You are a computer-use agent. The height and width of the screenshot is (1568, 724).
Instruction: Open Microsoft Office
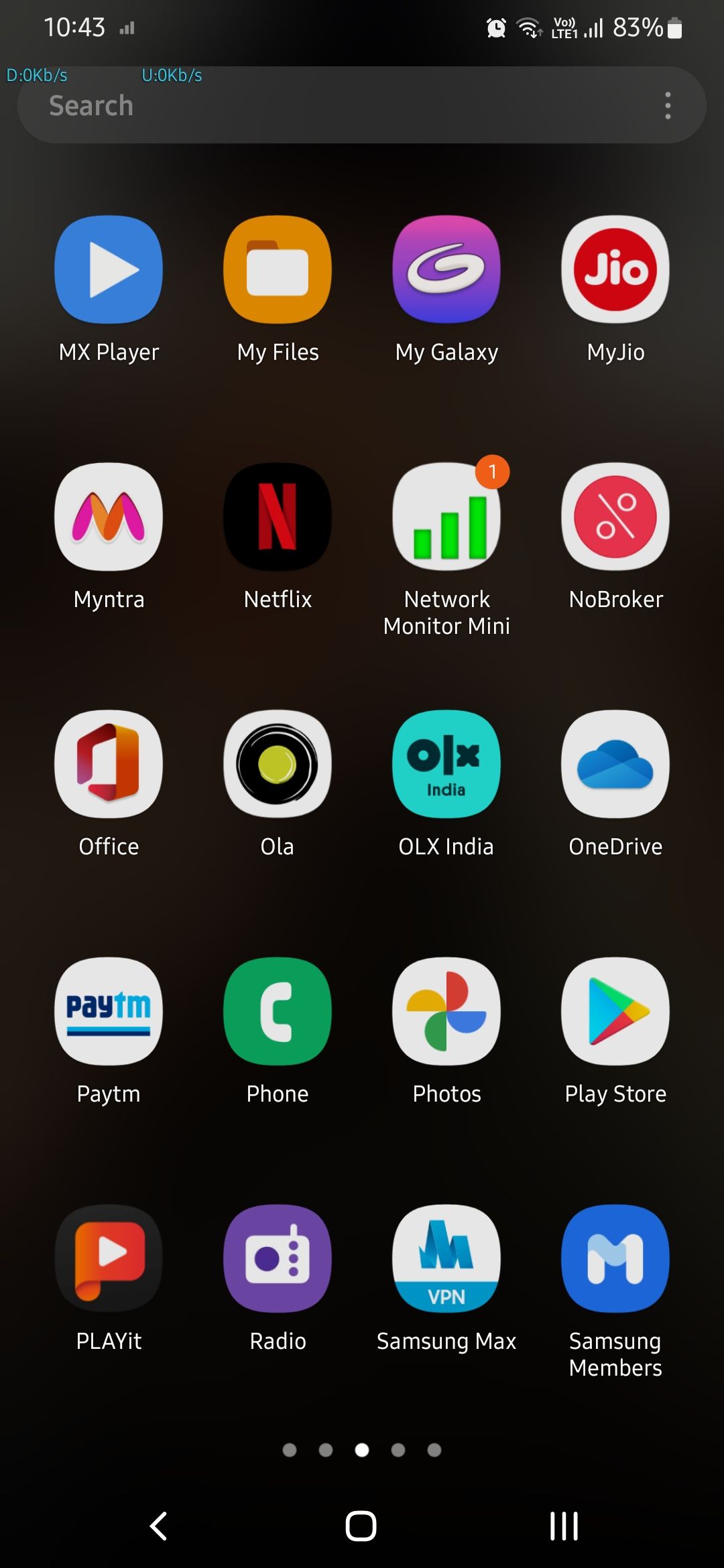(109, 764)
